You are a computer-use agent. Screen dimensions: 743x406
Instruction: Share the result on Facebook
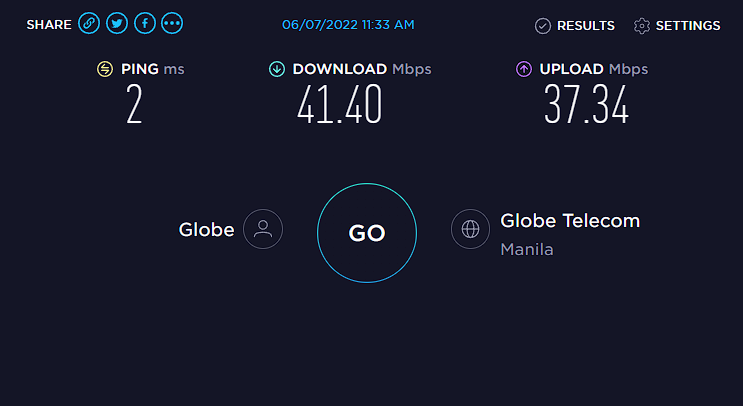(145, 24)
